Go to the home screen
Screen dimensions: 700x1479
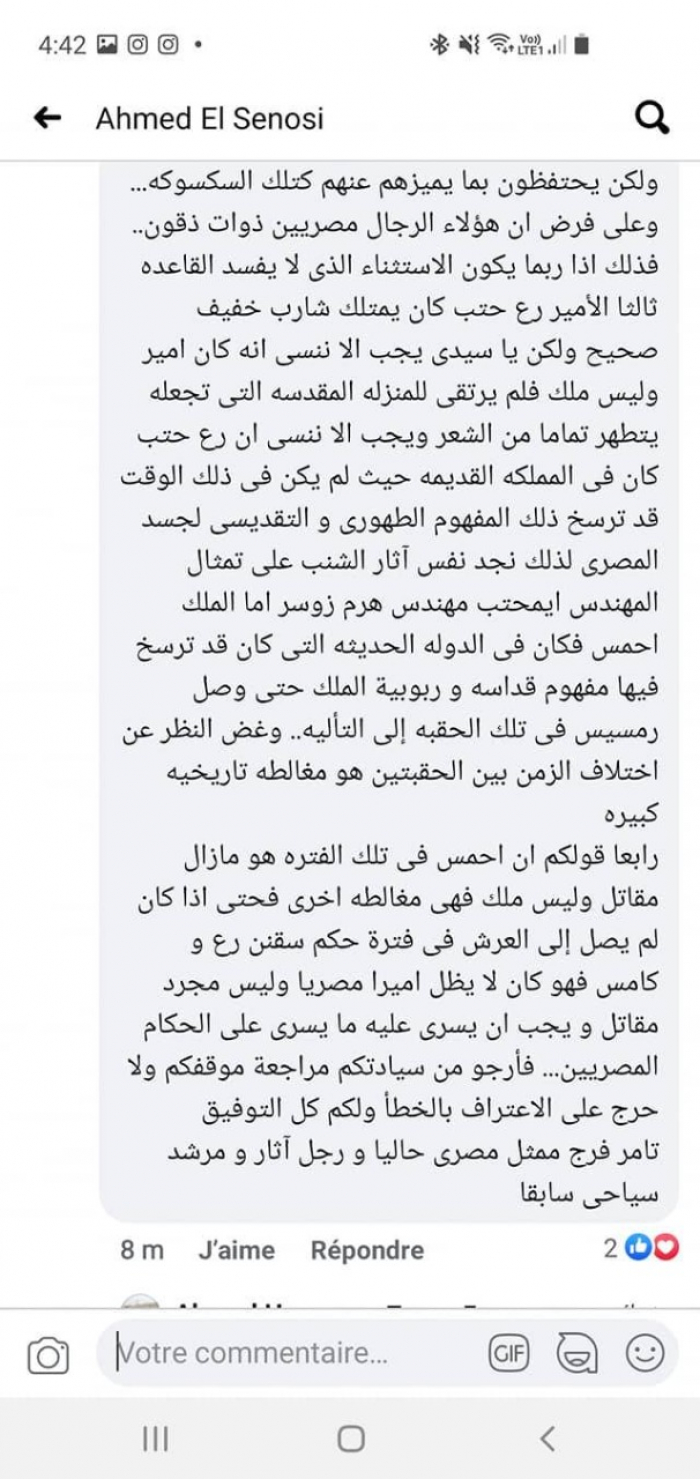point(350,1439)
